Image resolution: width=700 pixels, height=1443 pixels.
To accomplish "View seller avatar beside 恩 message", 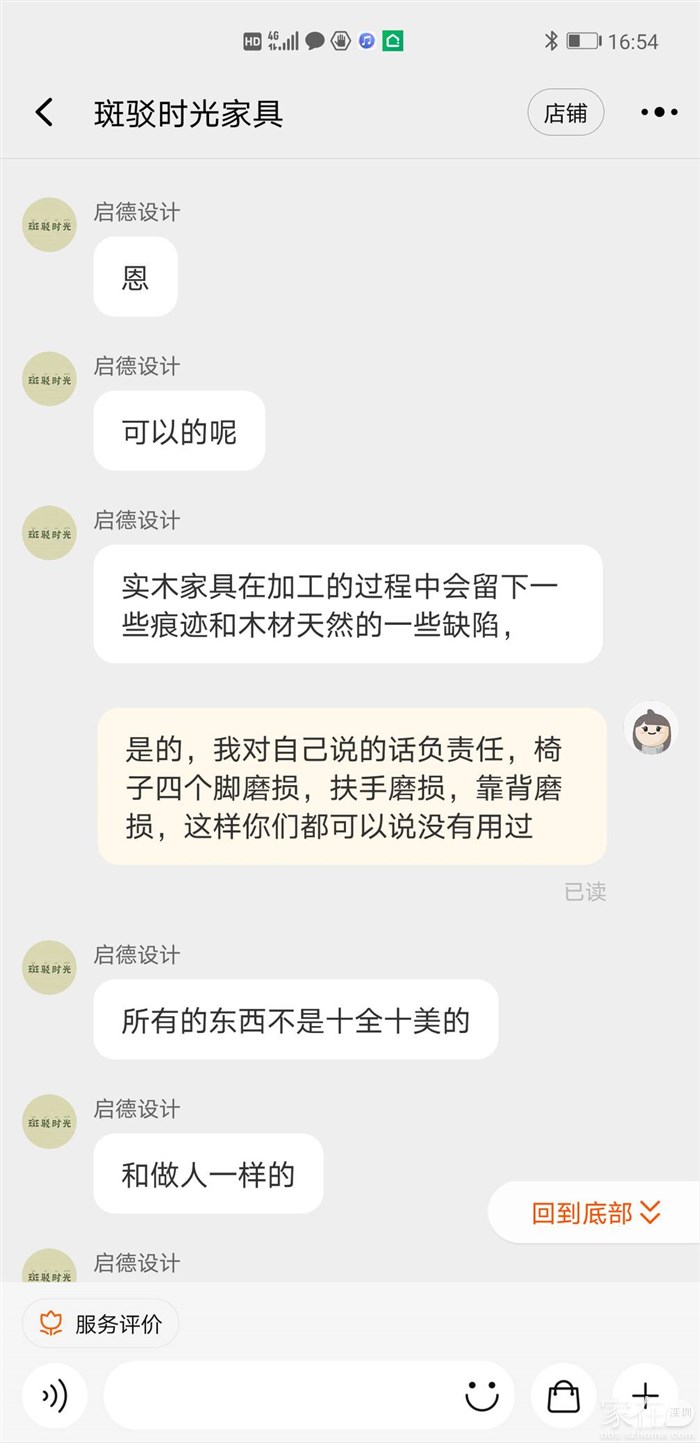I will (x=49, y=225).
